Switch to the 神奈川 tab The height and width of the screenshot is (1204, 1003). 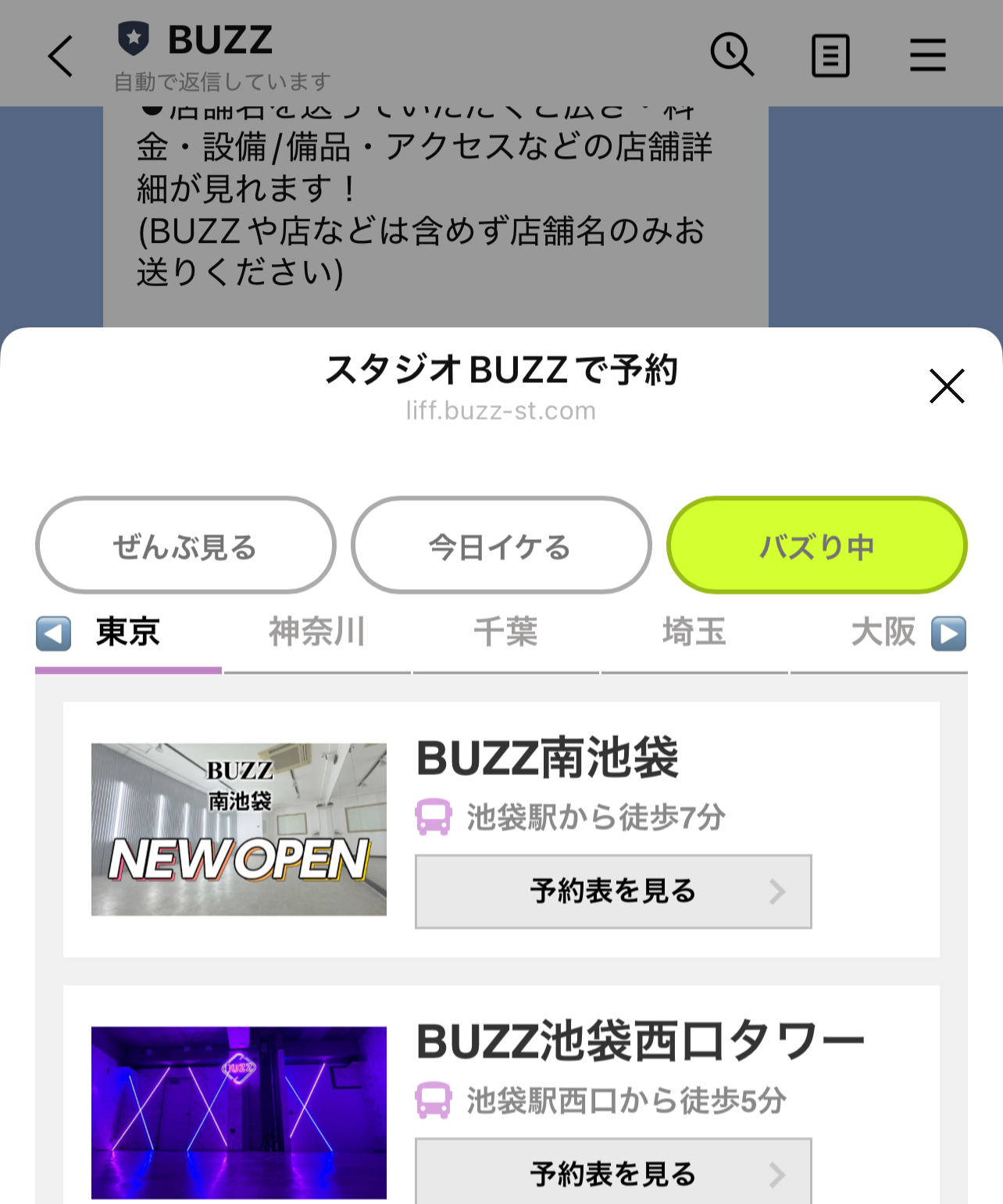point(317,632)
